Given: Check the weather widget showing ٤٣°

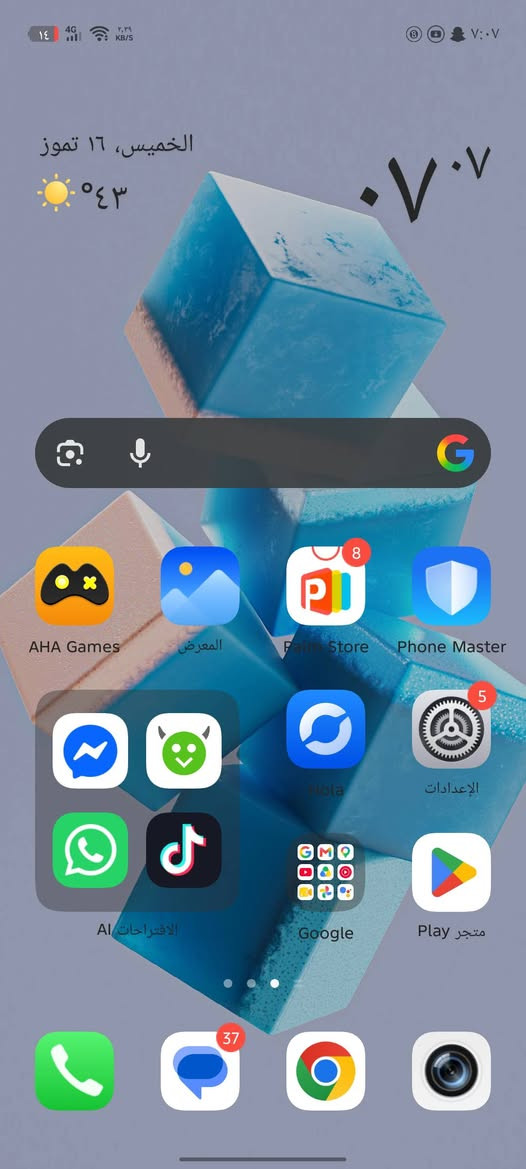Looking at the screenshot, I should coord(83,195).
